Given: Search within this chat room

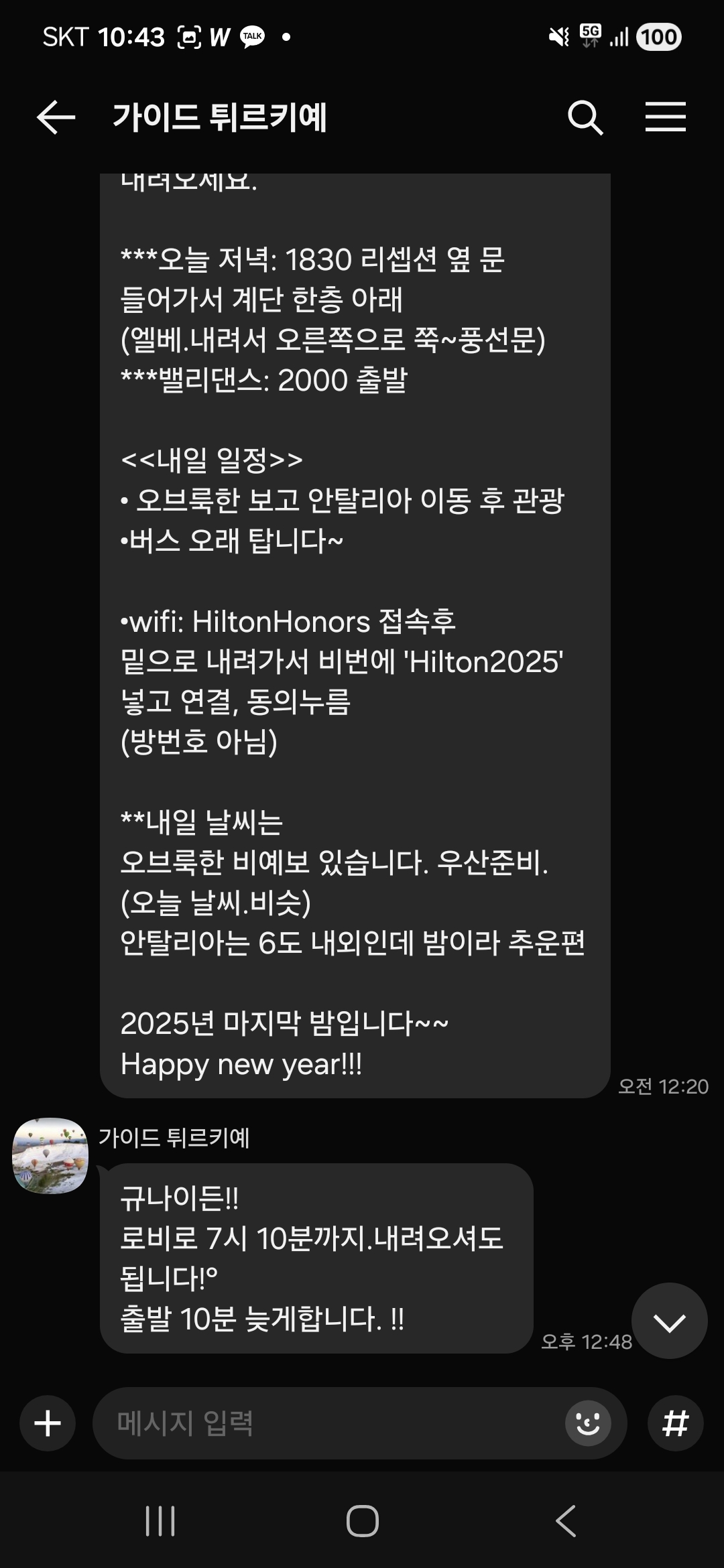Looking at the screenshot, I should coord(585,118).
